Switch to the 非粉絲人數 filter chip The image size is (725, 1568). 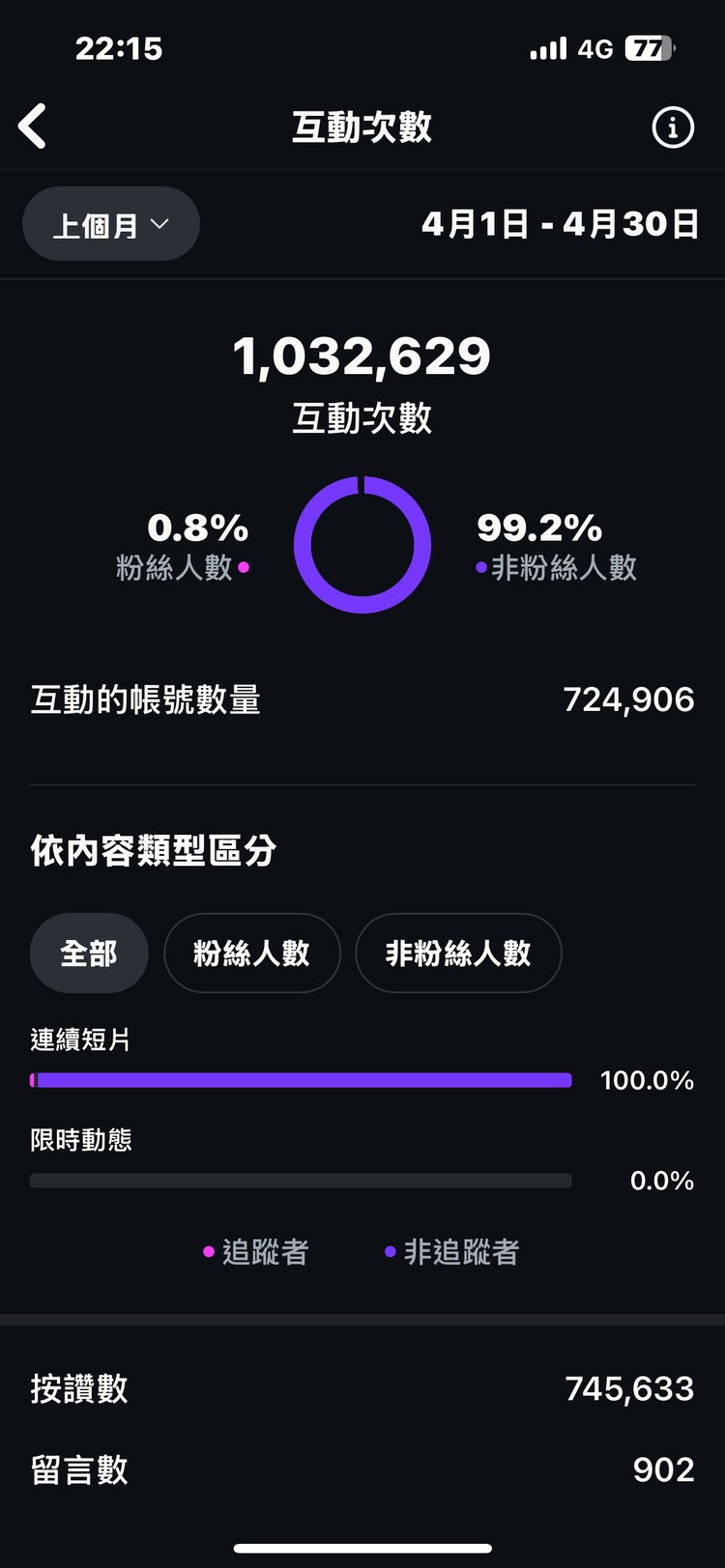click(458, 954)
